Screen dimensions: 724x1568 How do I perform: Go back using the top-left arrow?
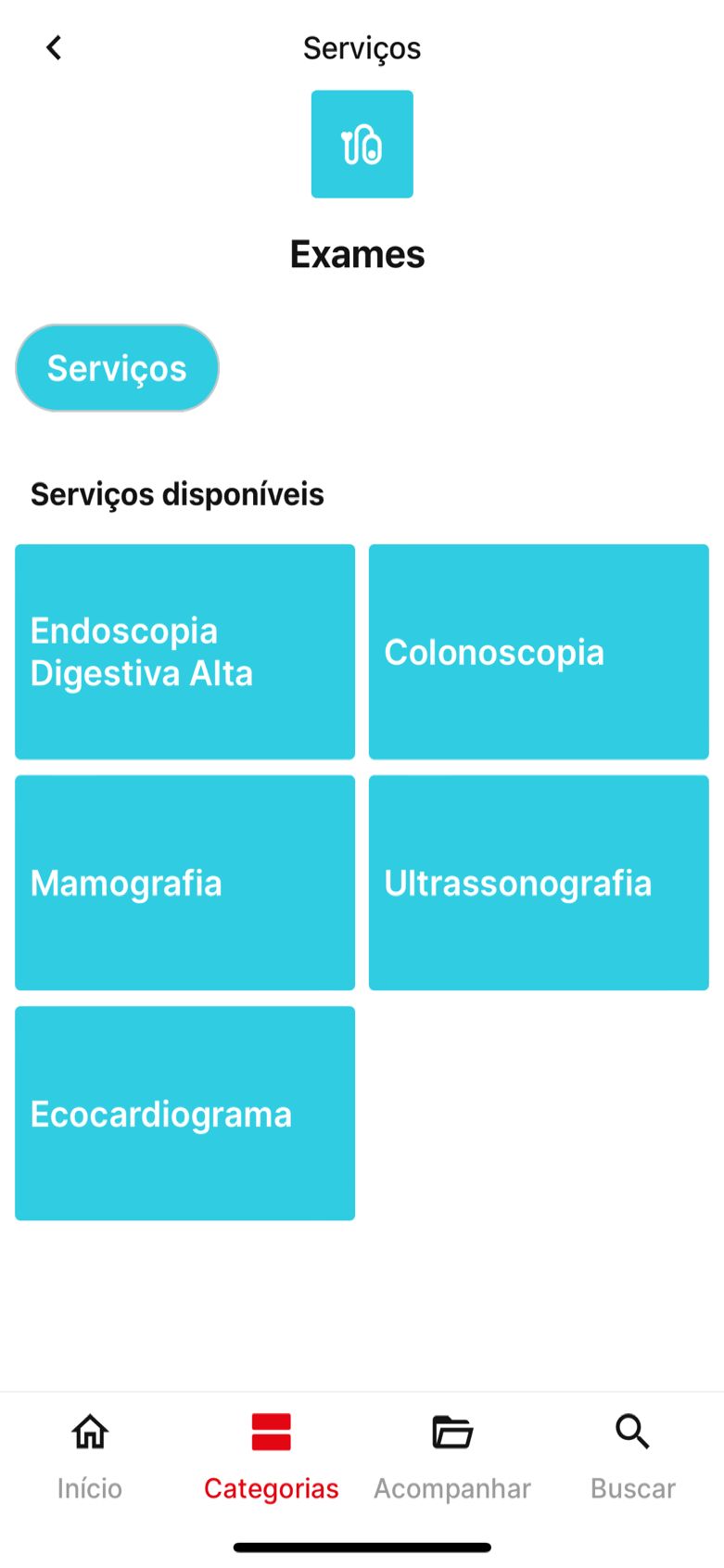[x=54, y=48]
